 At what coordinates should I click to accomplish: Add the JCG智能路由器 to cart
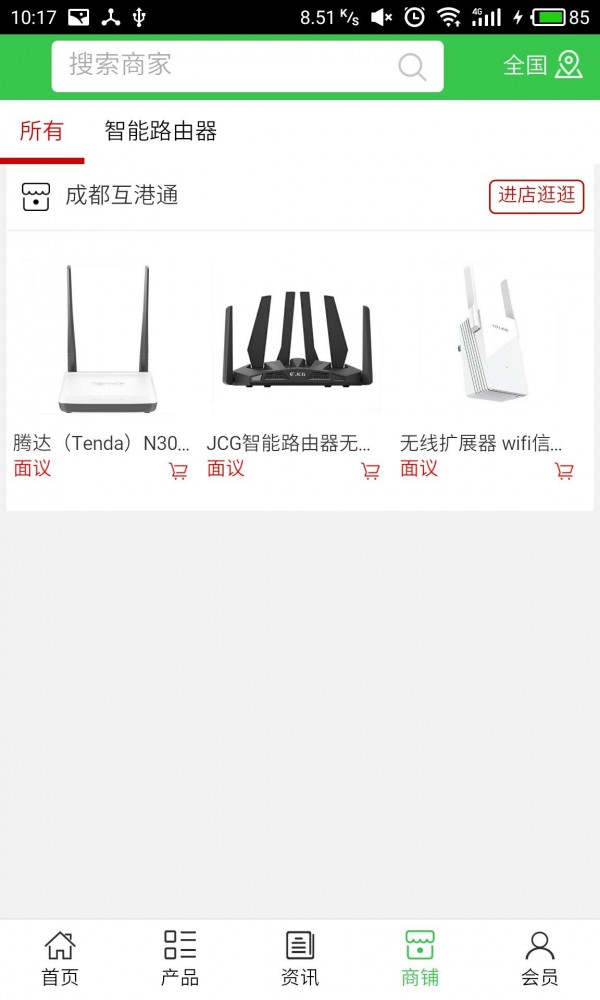370,470
